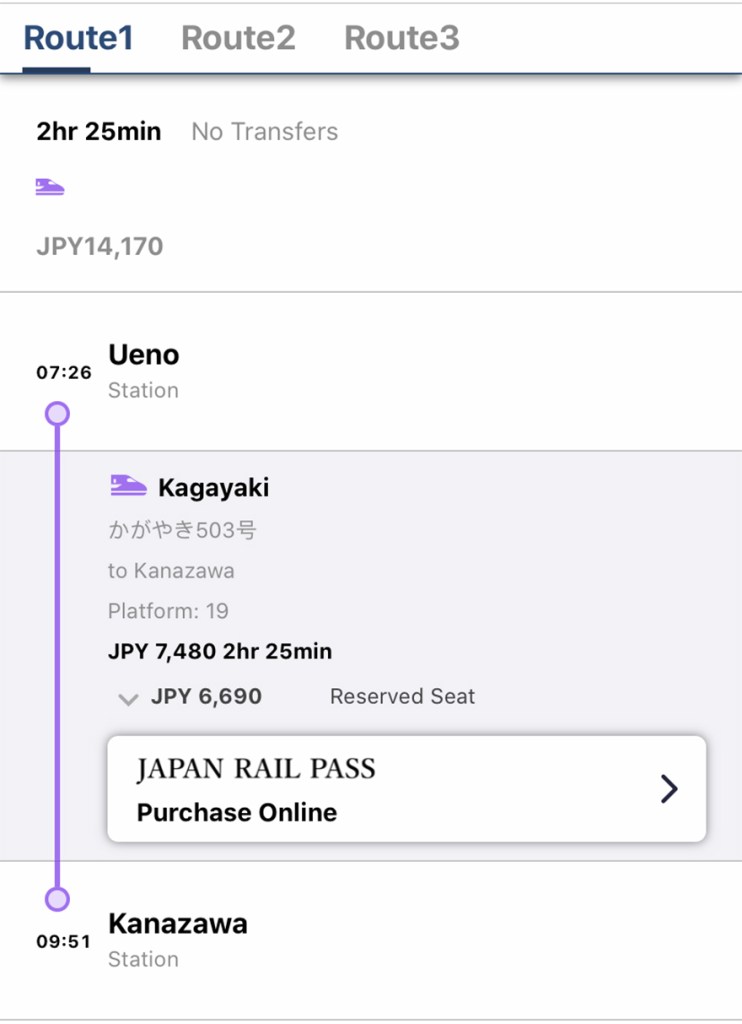Tap the right chevron on Japan Rail Pass banner

pos(671,788)
